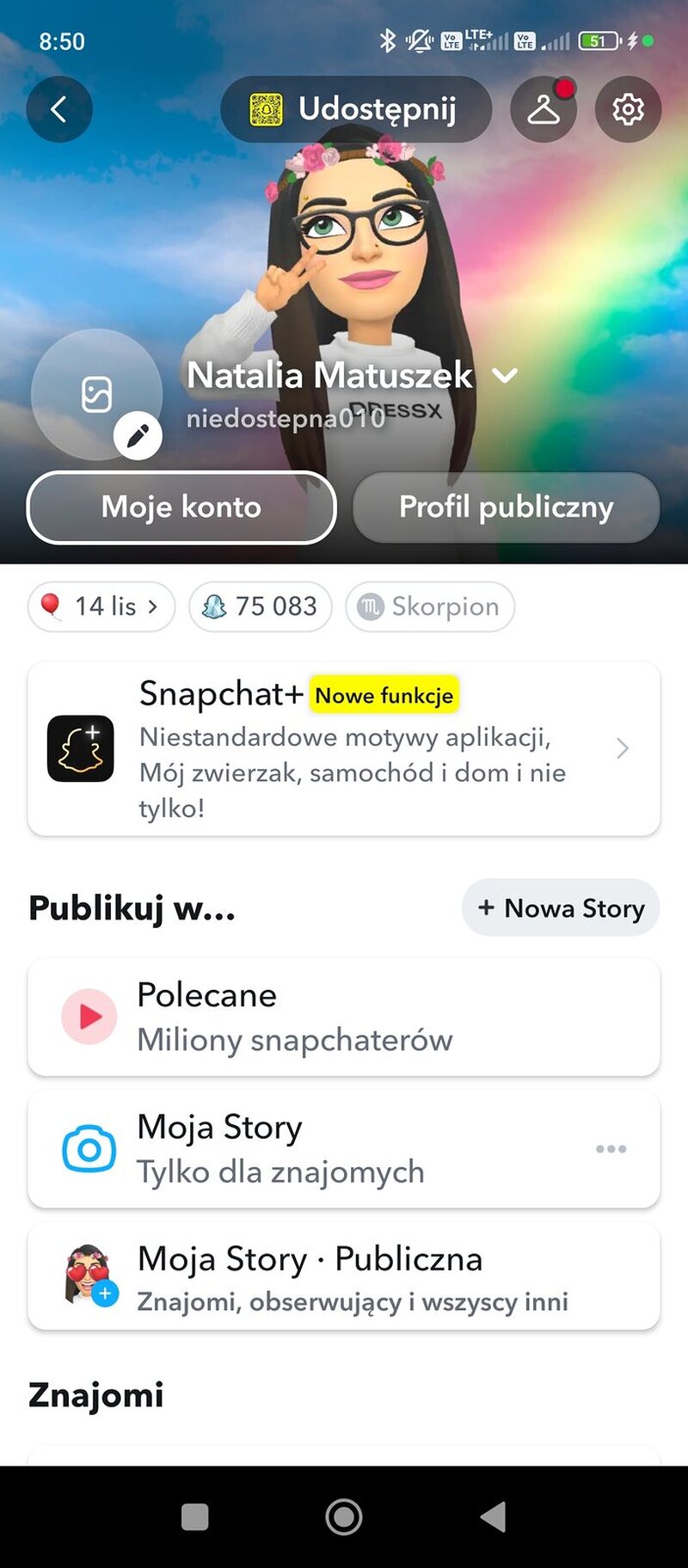Create a Nowa Story
Viewport: 688px width, 1568px height.
[561, 907]
